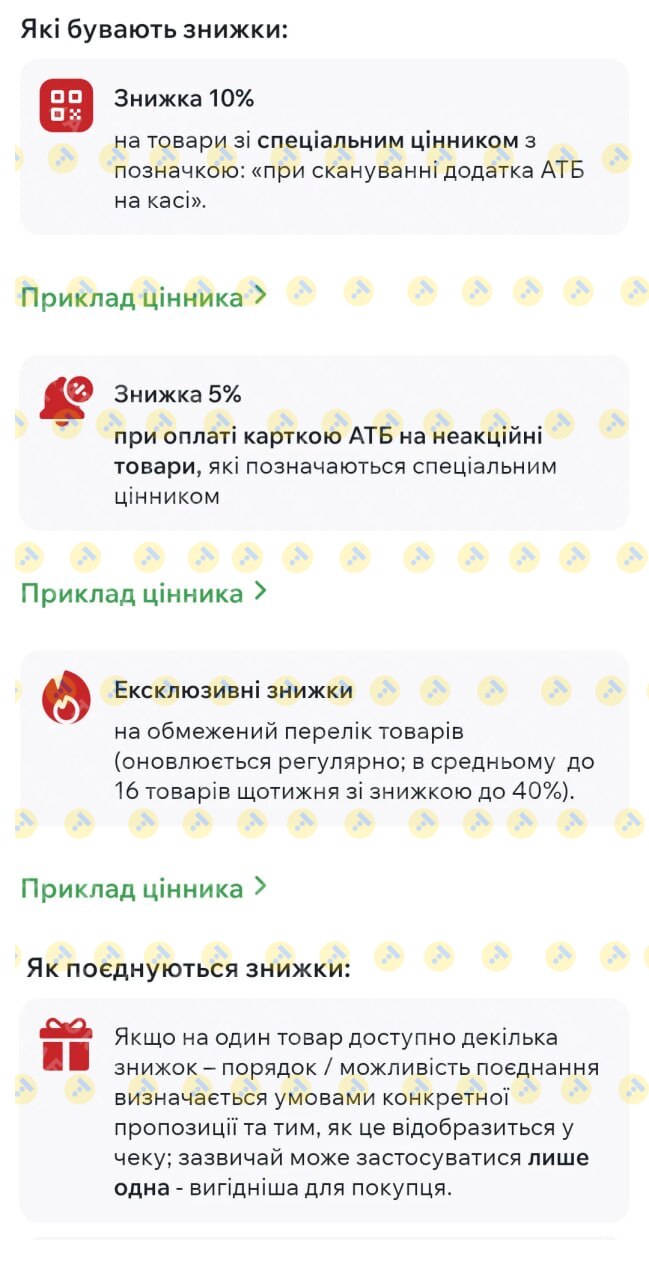This screenshot has height=1280, width=649.
Task: Show price tag example for exclusive discounts
Action: [x=143, y=888]
